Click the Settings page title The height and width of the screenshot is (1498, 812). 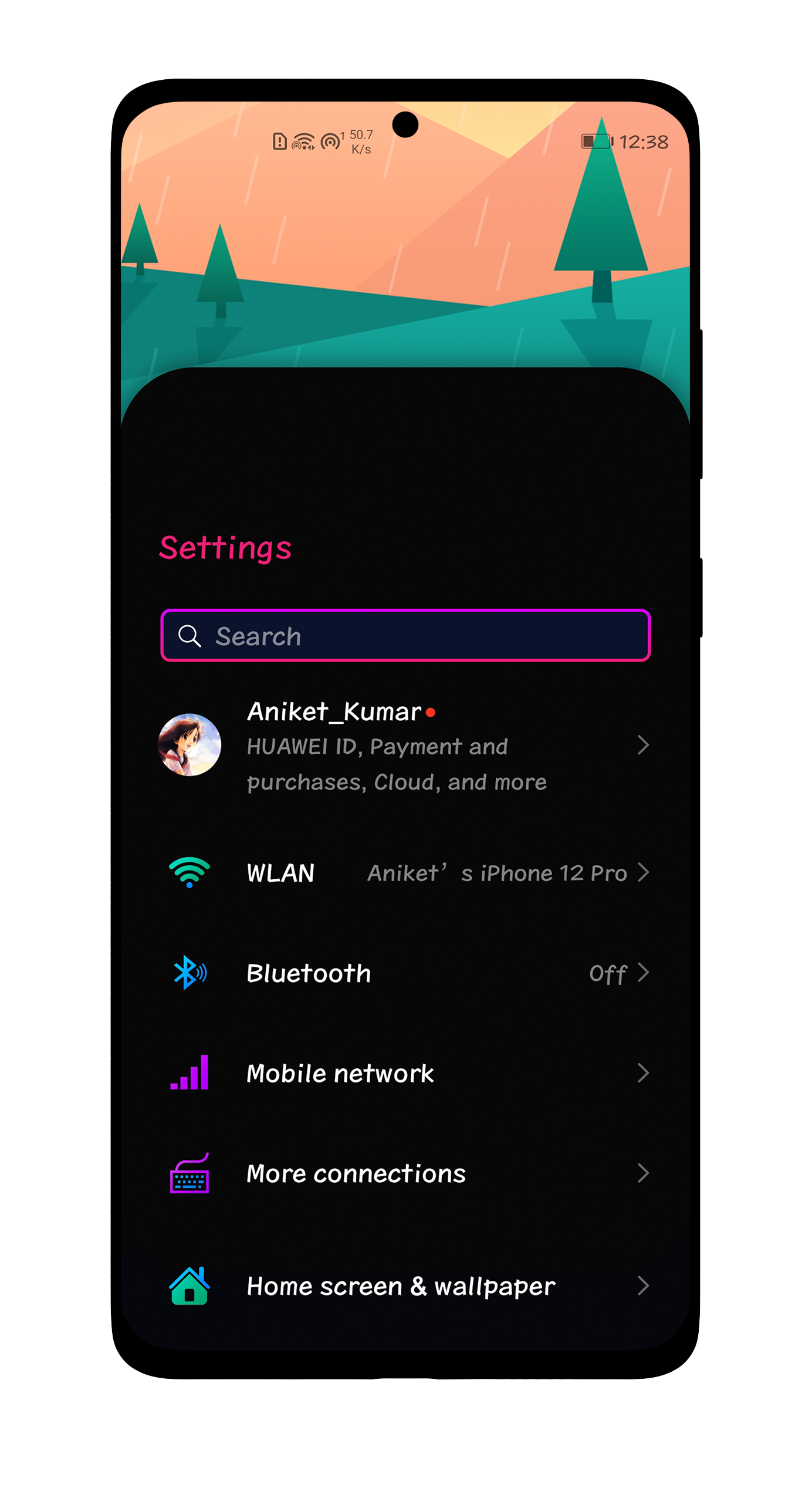pyautogui.click(x=226, y=549)
